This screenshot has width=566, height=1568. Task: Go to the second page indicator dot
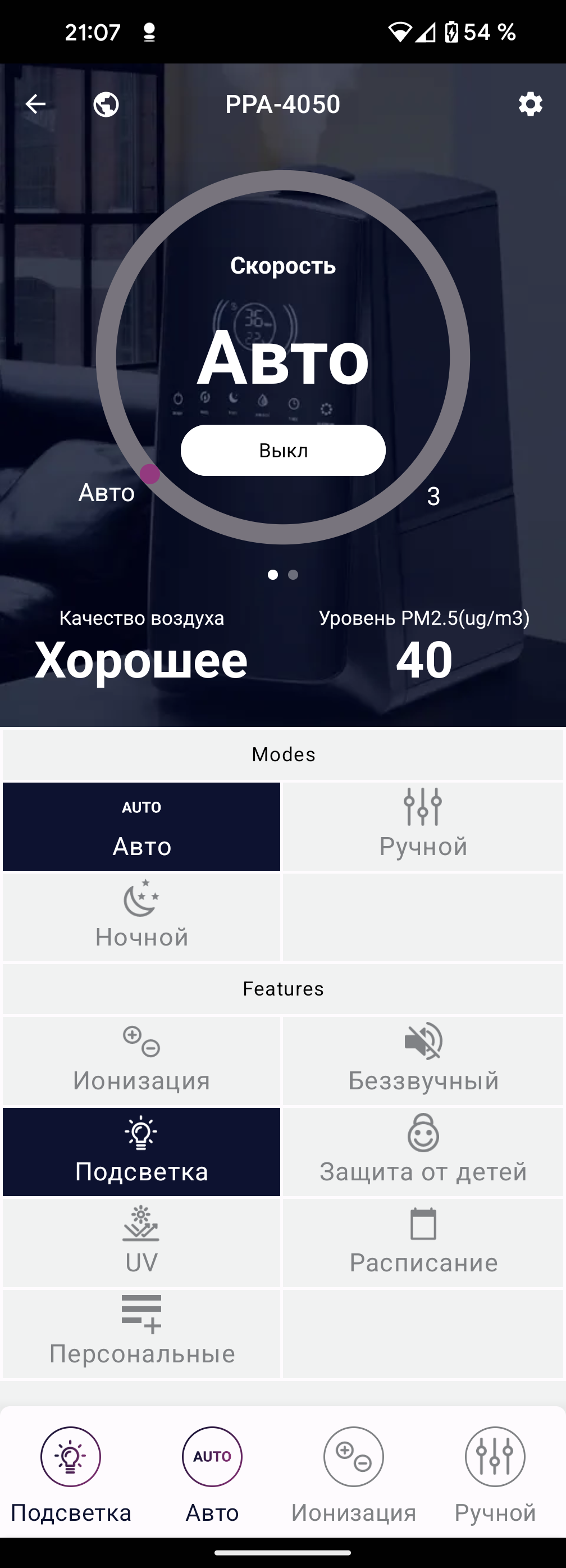(x=293, y=575)
